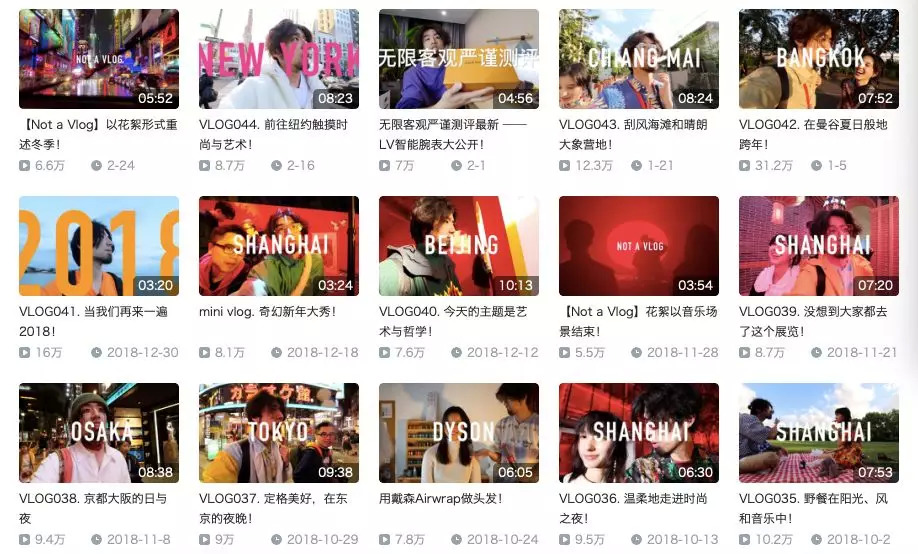Open VLOG037 Tokyo night video
The width and height of the screenshot is (918, 554).
279,433
